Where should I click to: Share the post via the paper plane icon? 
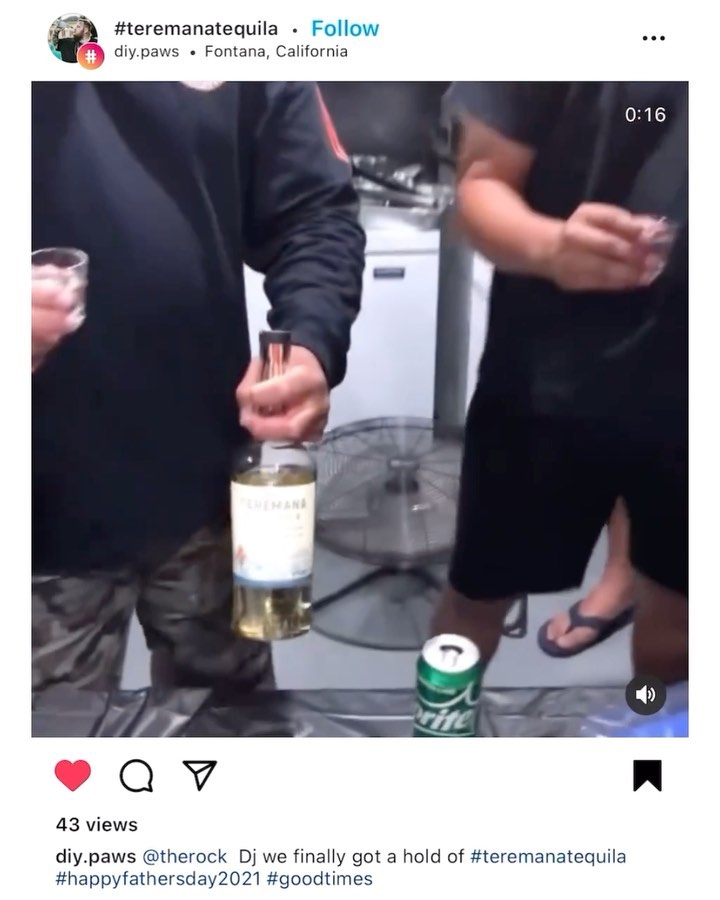point(199,775)
